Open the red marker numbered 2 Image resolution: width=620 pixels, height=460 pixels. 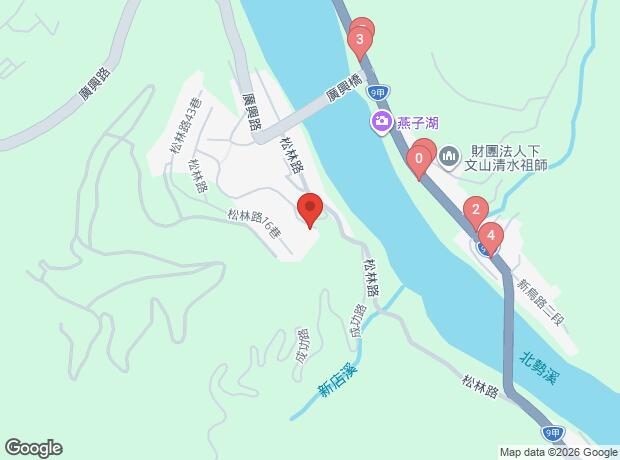[x=476, y=211]
